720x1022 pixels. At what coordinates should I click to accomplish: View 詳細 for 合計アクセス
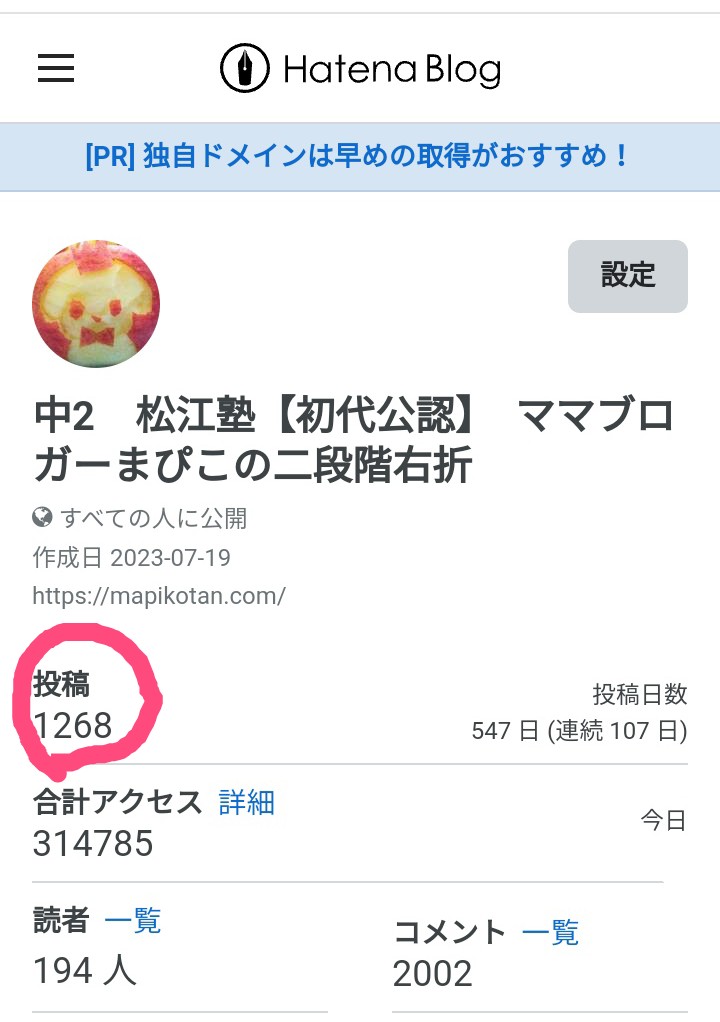[x=246, y=802]
